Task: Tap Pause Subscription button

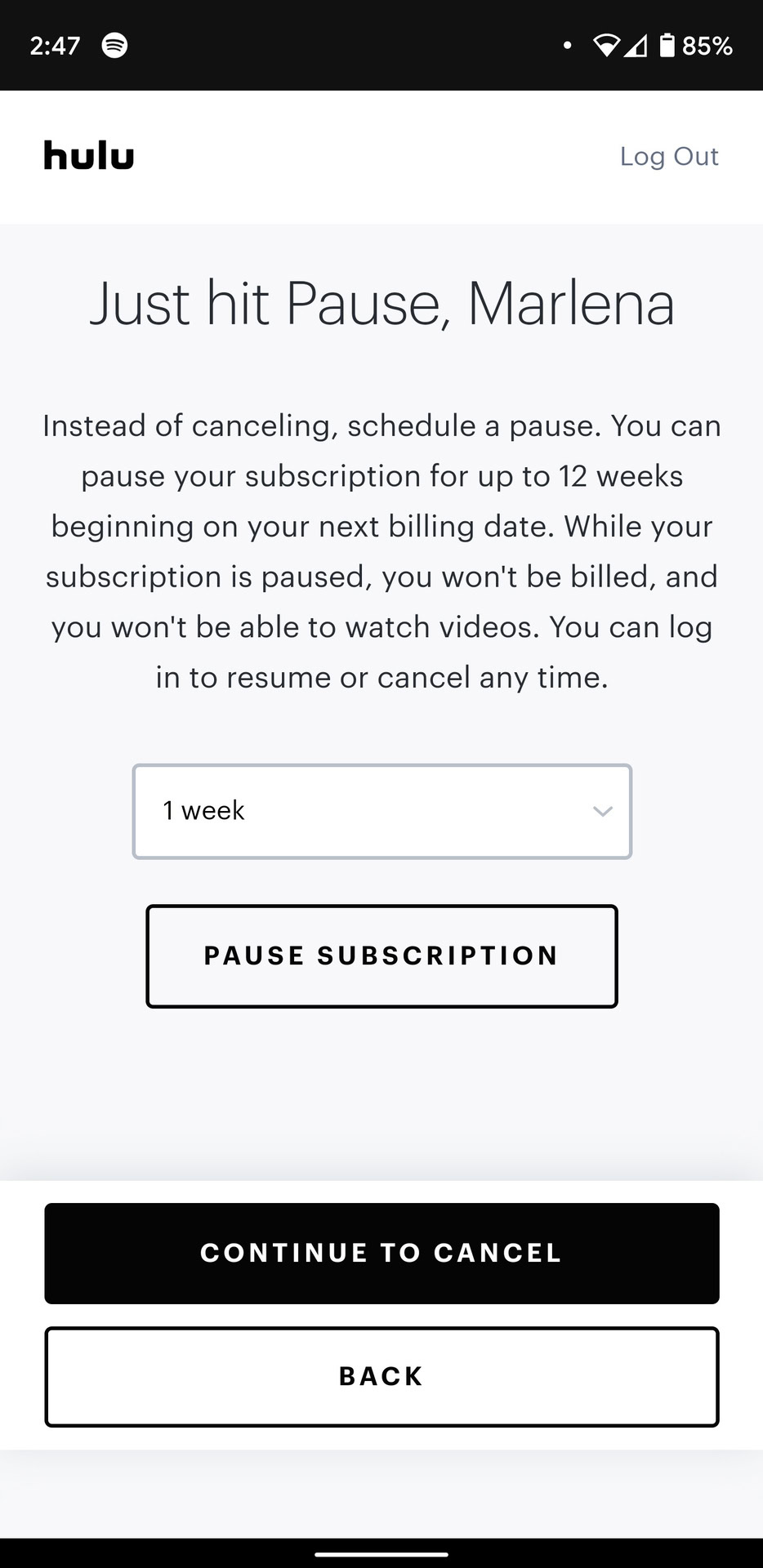Action: coord(381,955)
